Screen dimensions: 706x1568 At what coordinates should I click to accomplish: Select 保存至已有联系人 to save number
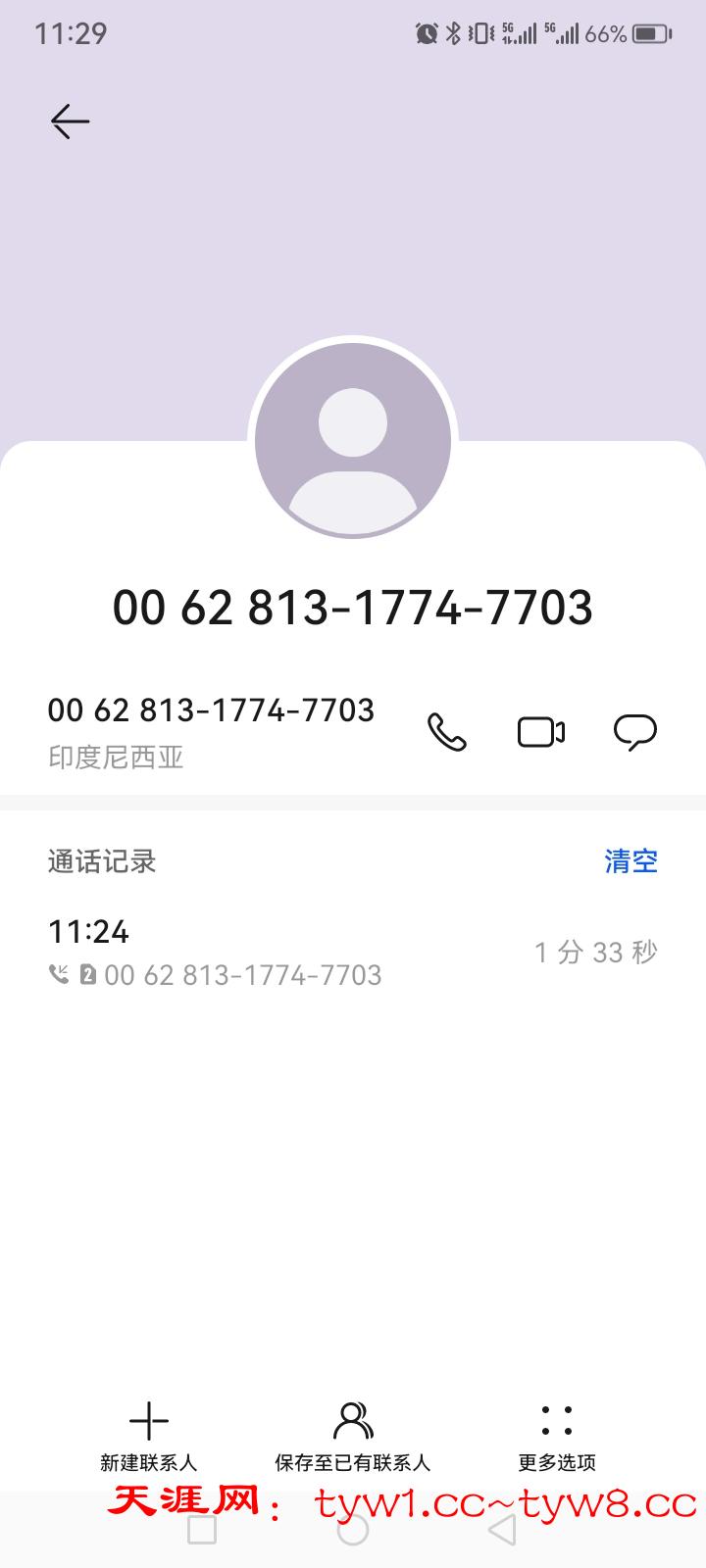click(x=353, y=1436)
